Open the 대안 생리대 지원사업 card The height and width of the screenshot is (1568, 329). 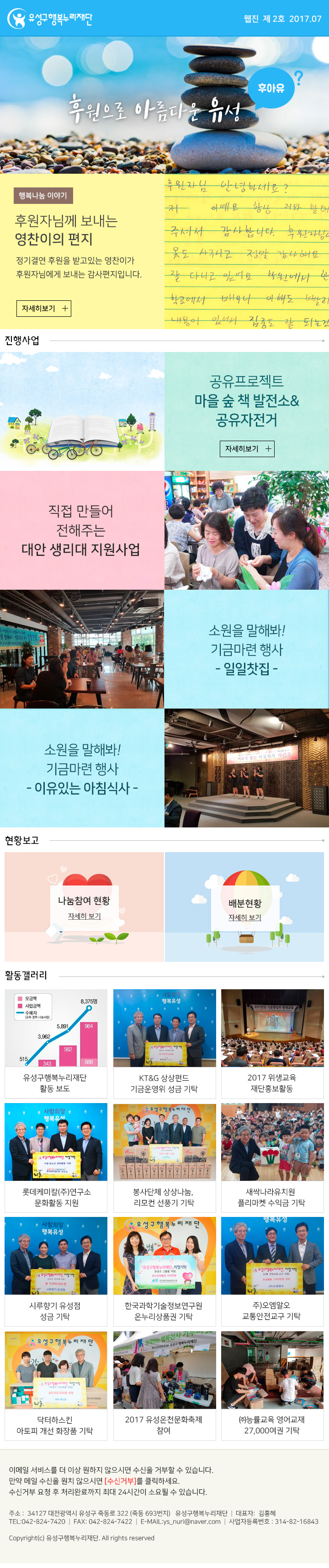point(81,530)
